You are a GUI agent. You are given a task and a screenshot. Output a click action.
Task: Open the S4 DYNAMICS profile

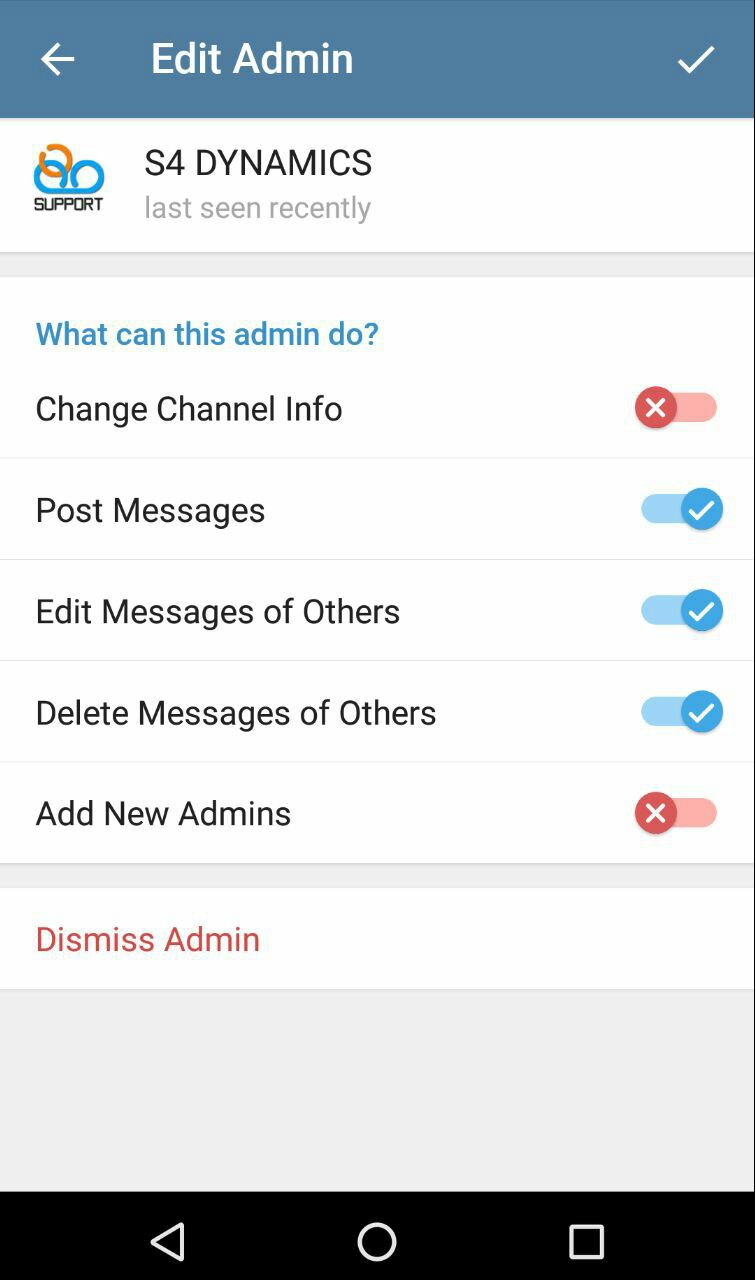(377, 185)
